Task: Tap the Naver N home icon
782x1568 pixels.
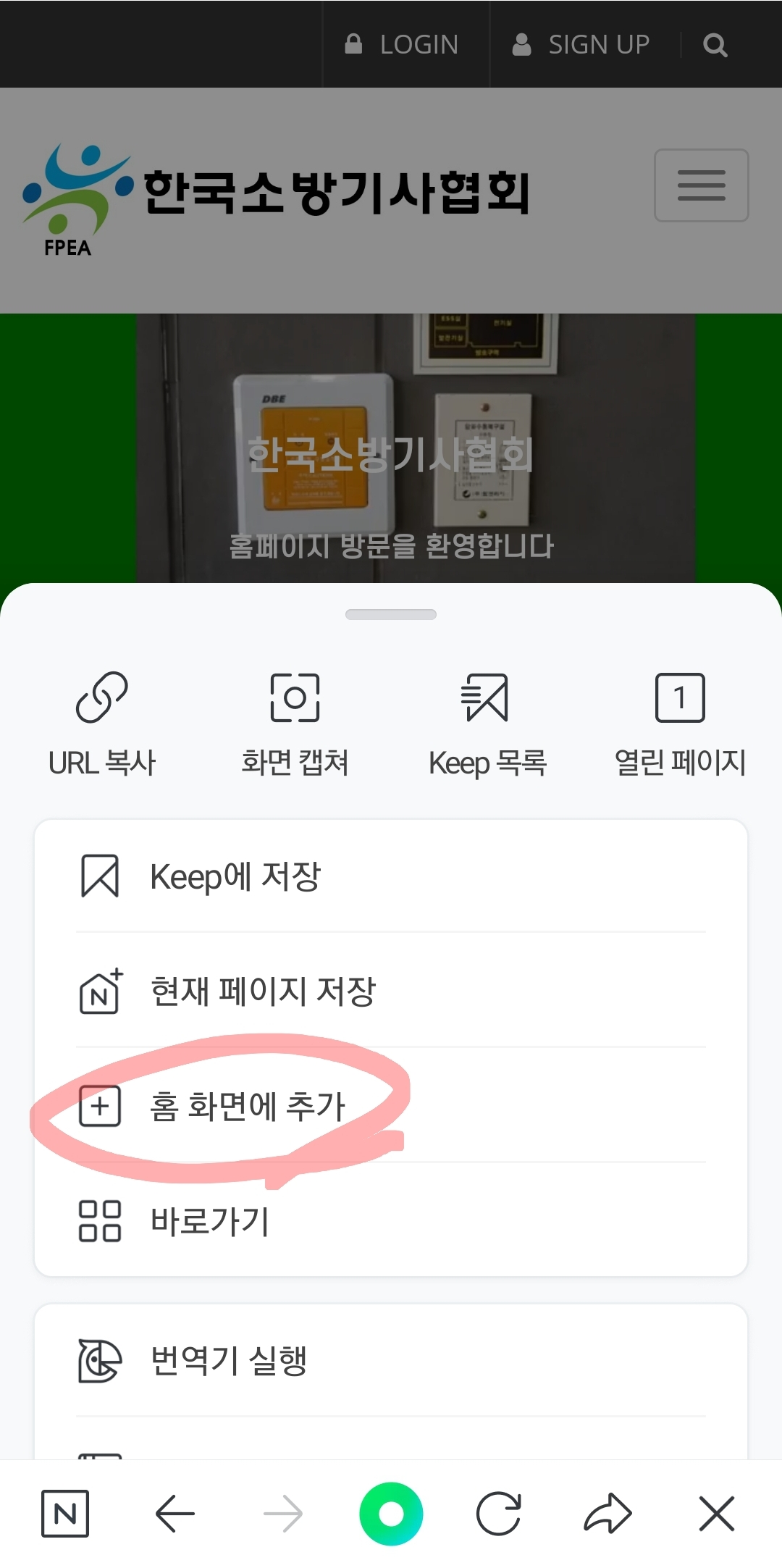Action: 65,1514
